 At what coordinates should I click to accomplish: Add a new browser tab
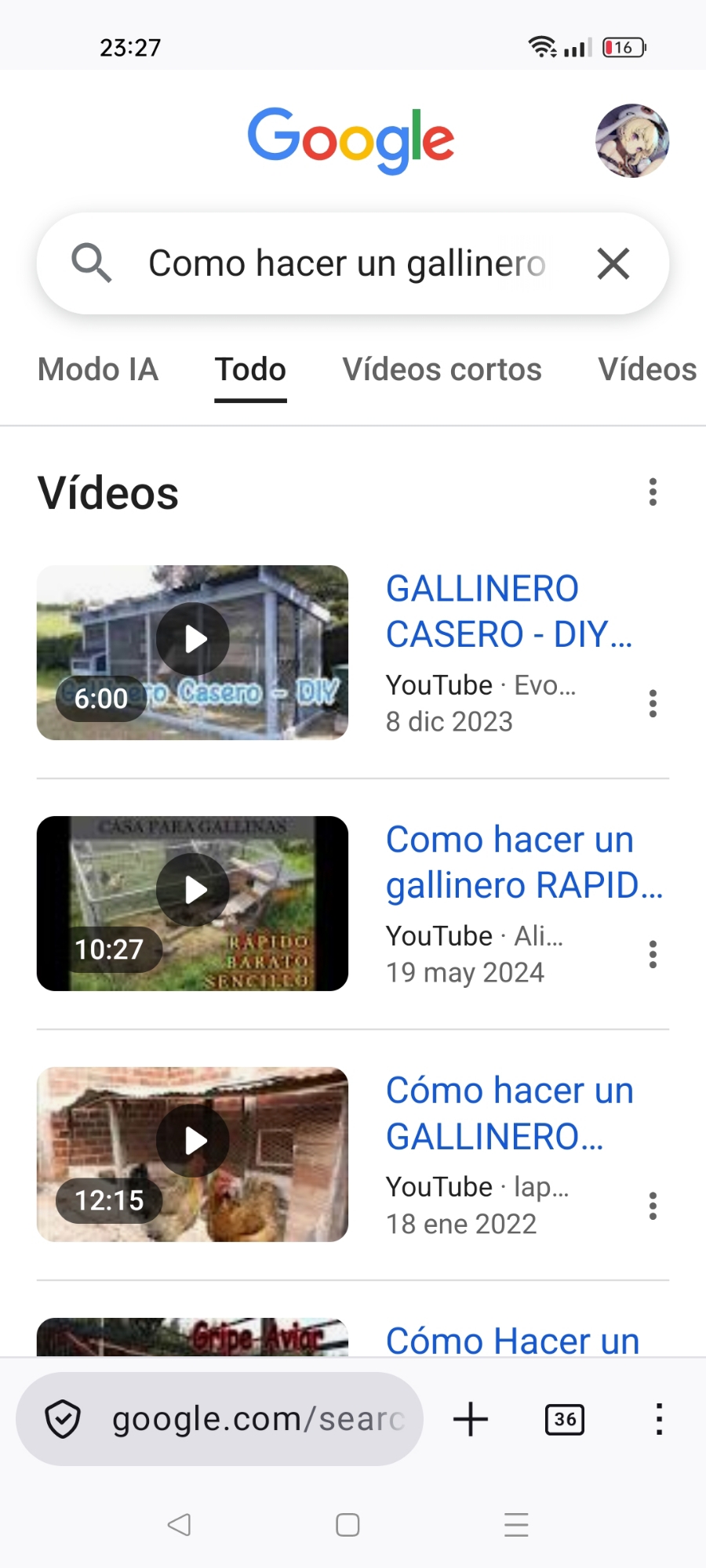[471, 1419]
